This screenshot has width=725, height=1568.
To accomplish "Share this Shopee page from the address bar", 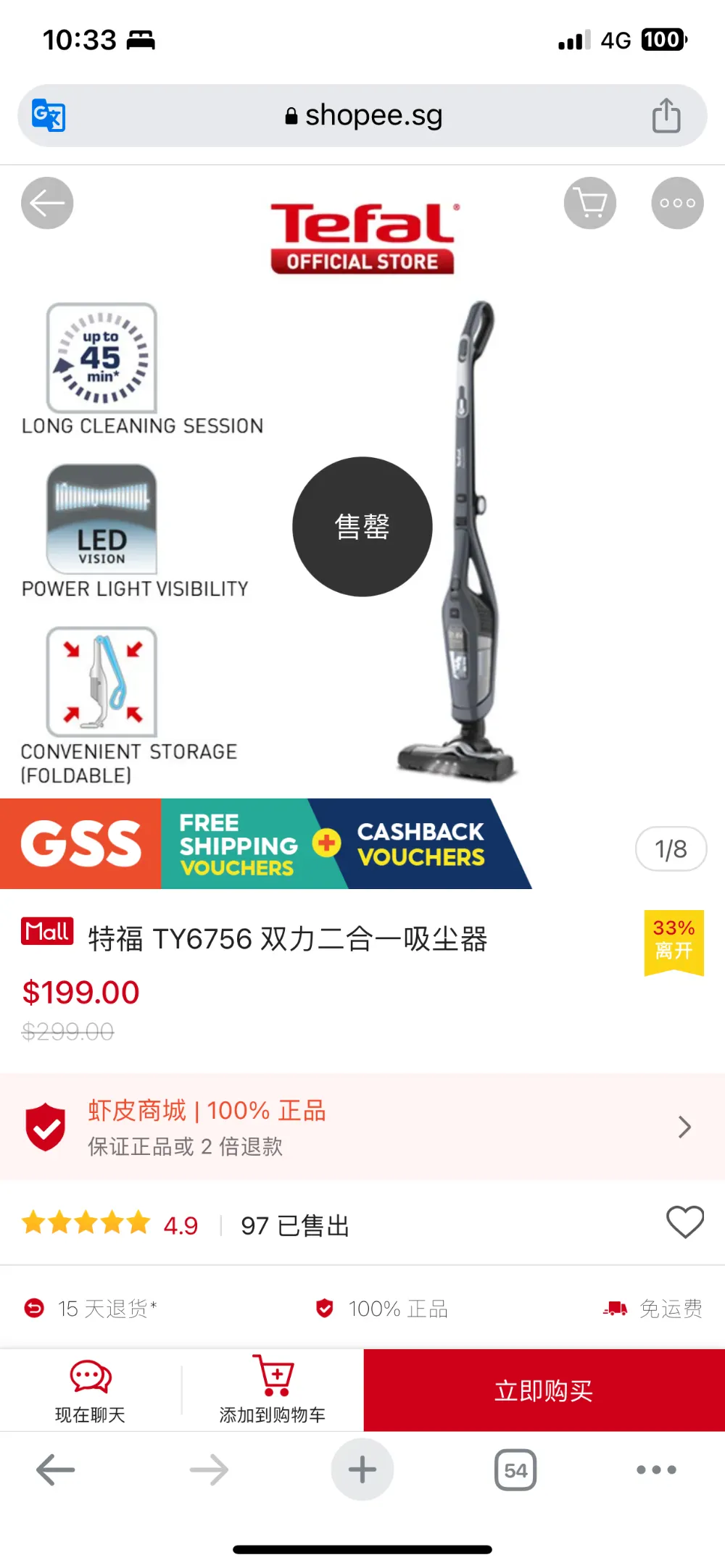I will [x=666, y=115].
